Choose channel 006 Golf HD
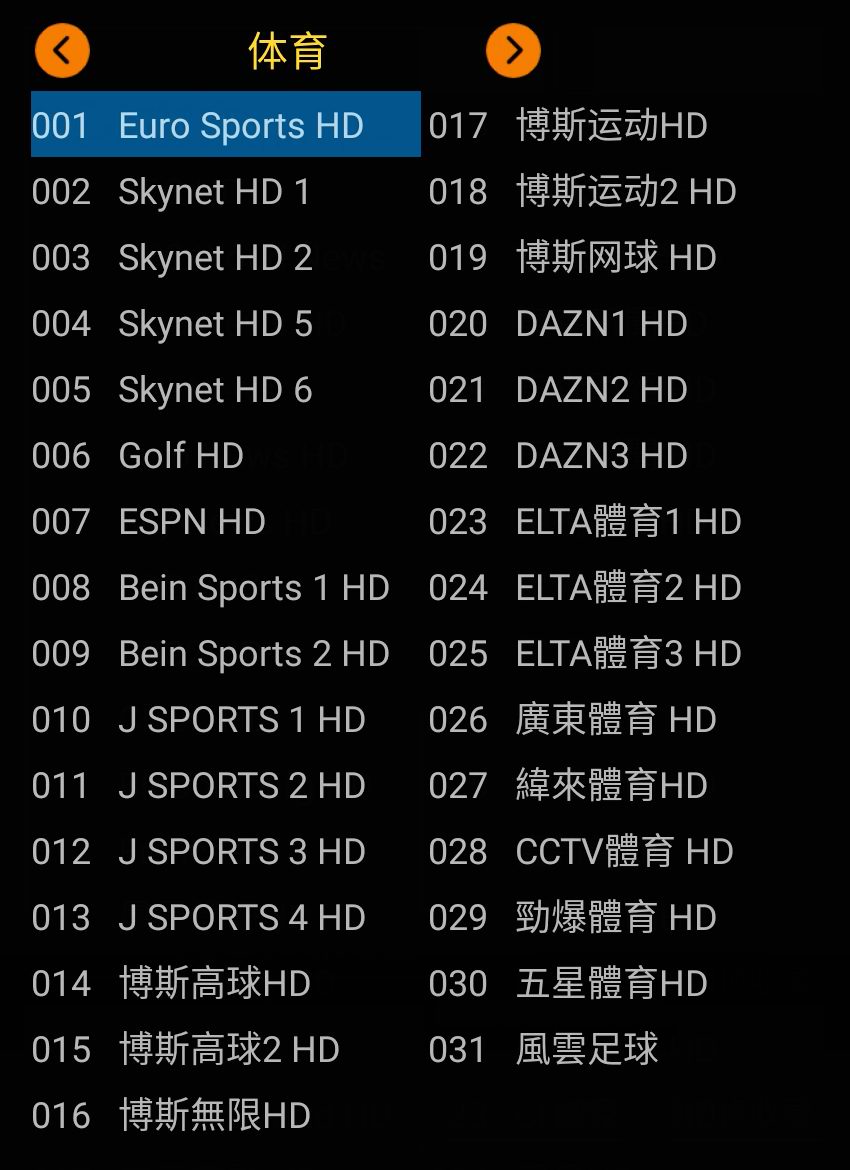The height and width of the screenshot is (1170, 850). pos(180,456)
